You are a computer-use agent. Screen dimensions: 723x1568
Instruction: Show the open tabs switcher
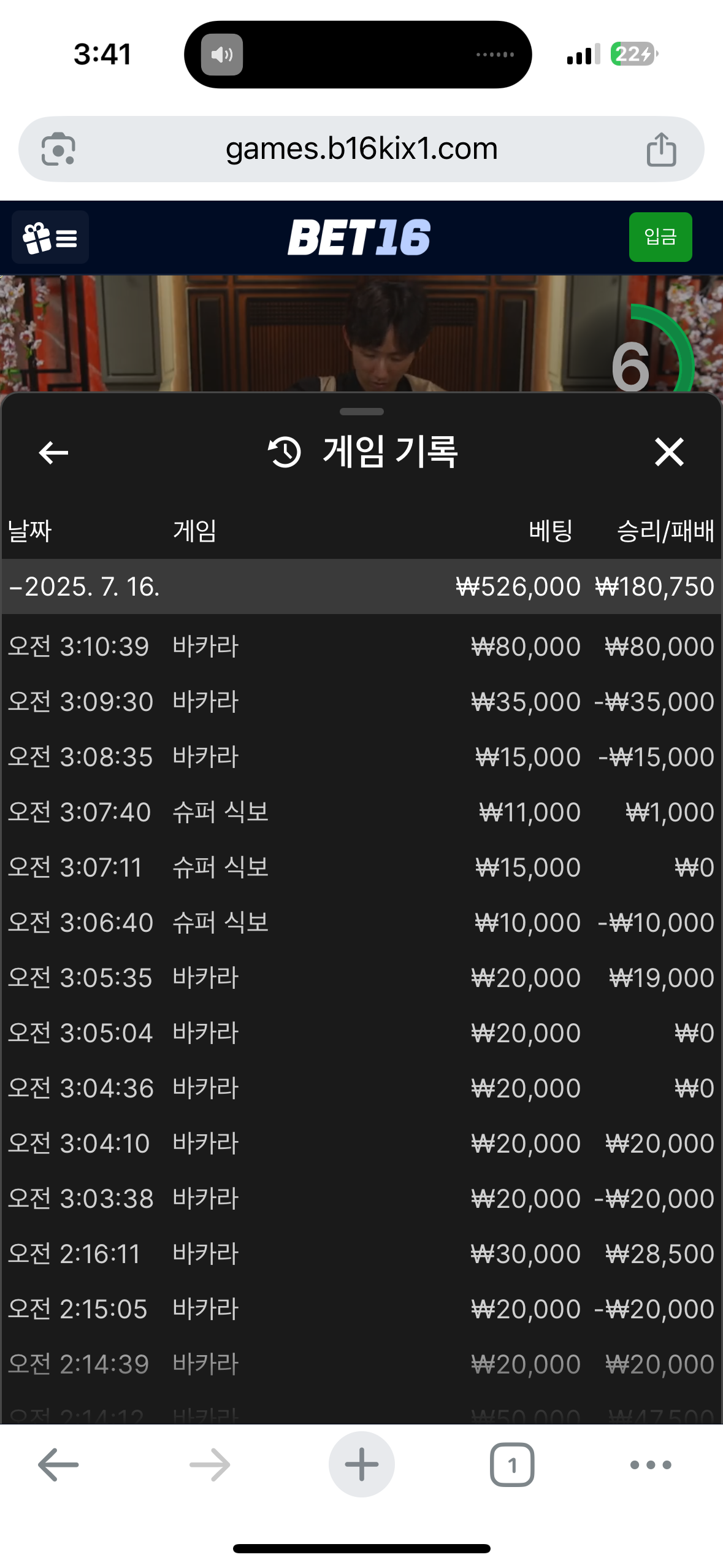[x=512, y=1465]
